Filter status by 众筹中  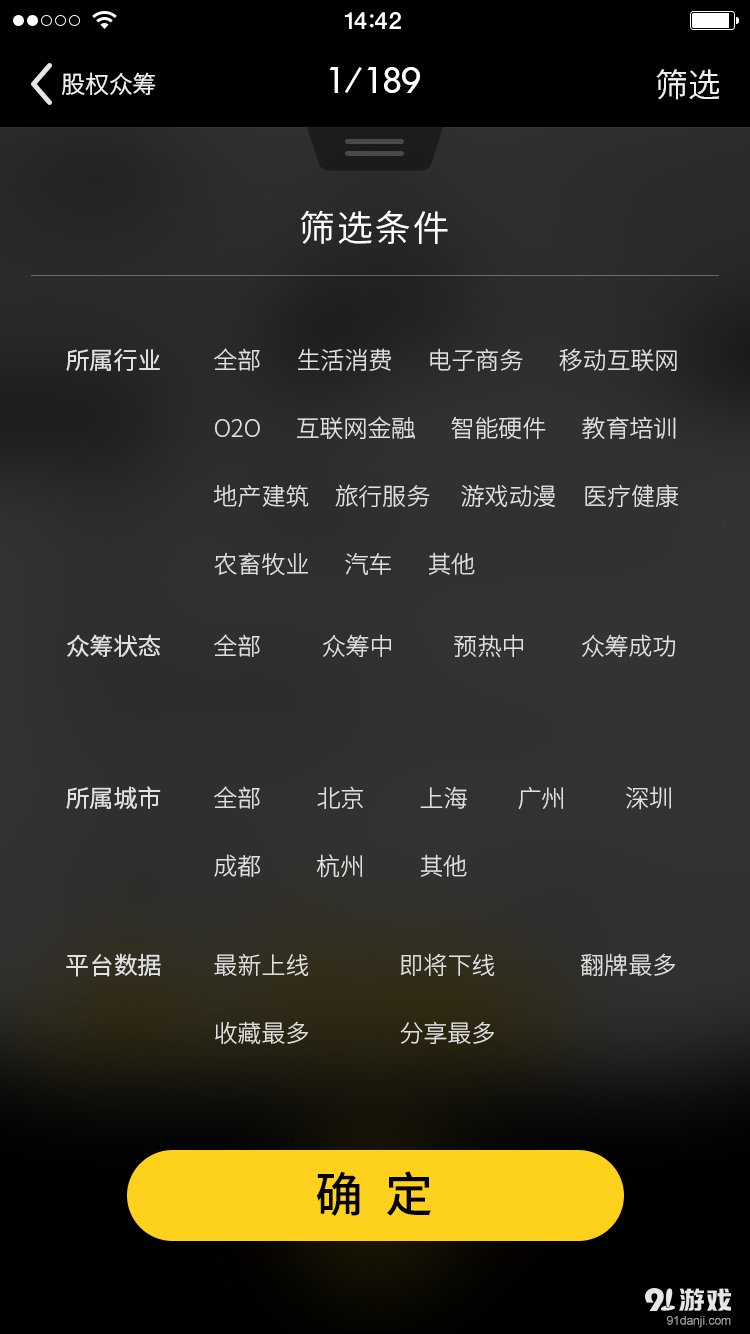[357, 647]
